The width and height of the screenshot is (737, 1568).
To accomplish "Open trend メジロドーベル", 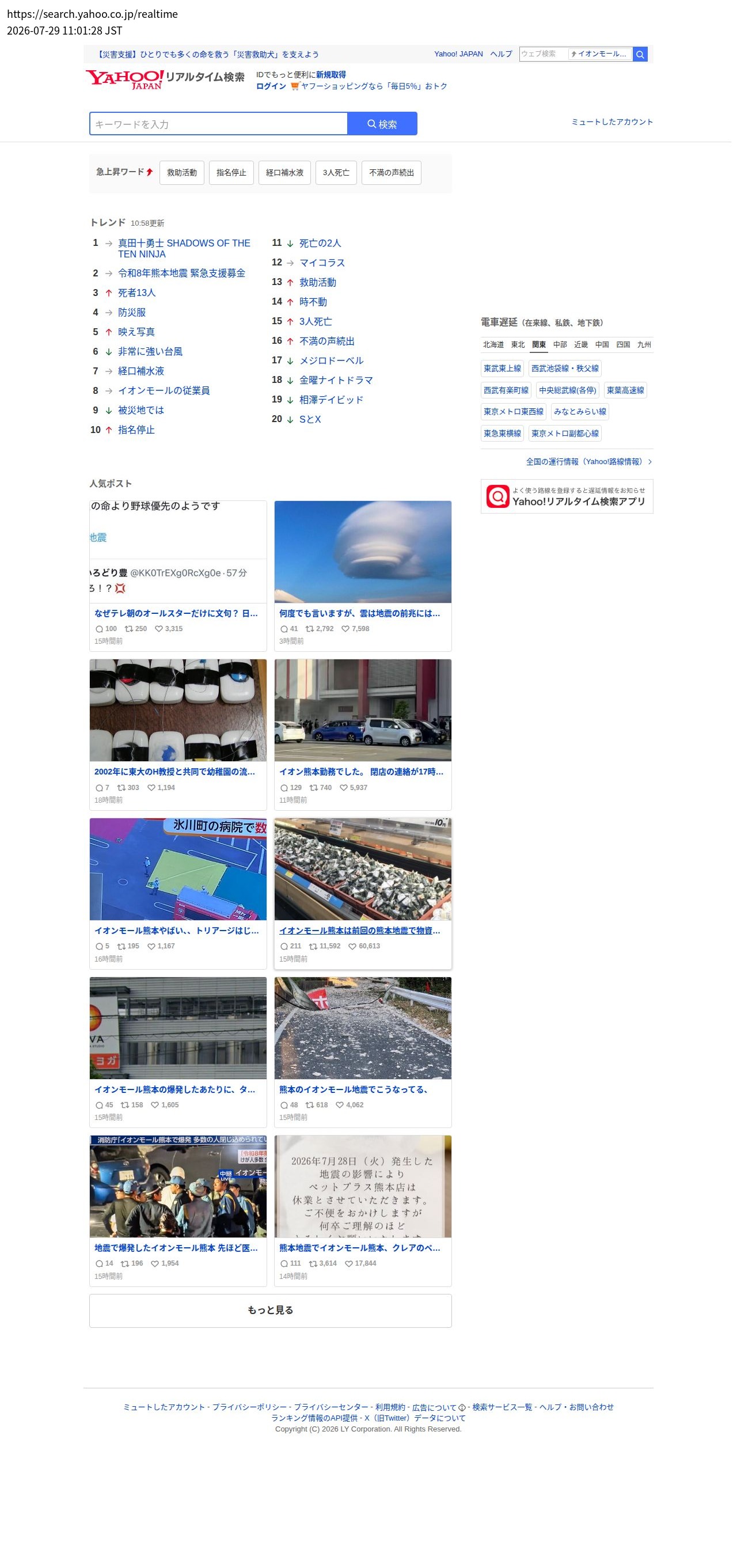I will point(331,361).
